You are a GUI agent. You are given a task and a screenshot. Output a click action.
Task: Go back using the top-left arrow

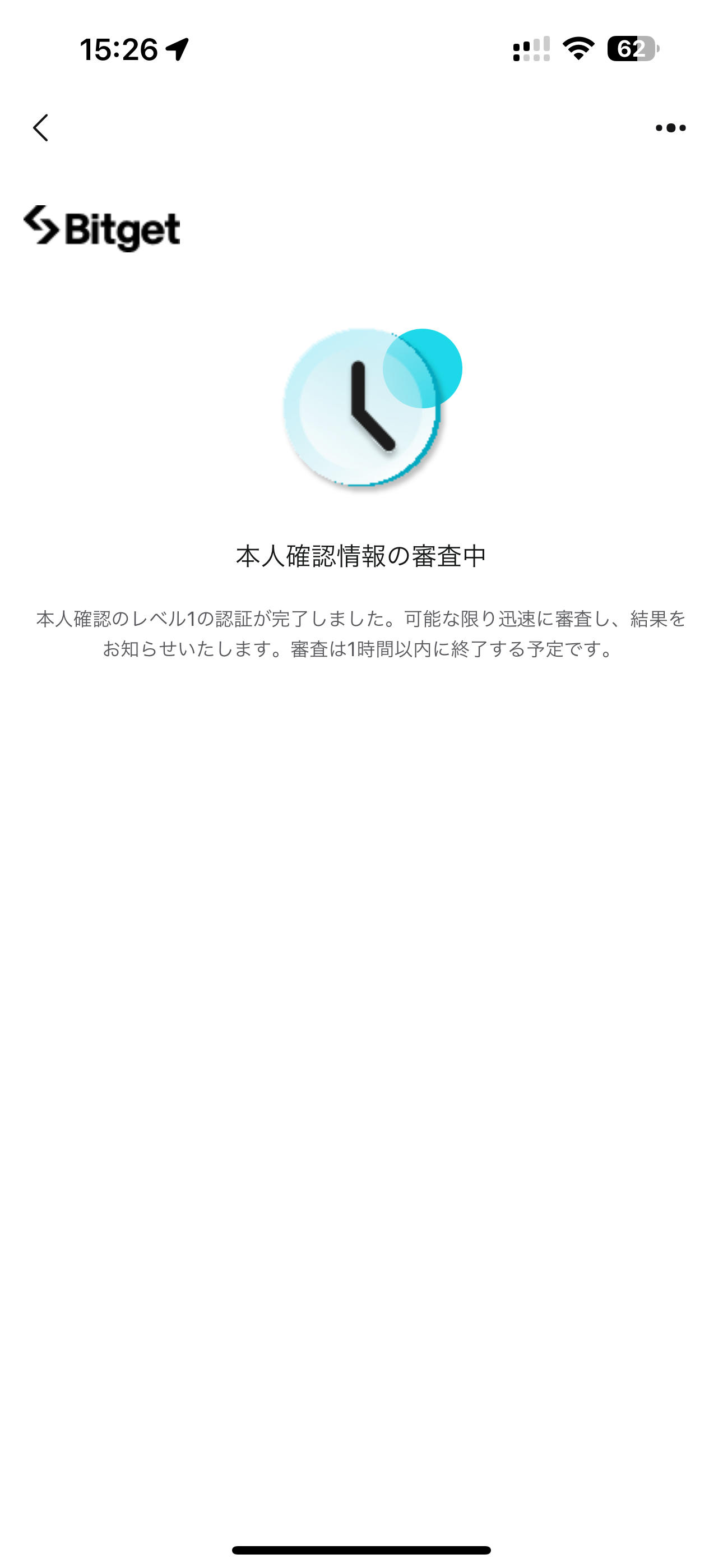click(x=41, y=128)
